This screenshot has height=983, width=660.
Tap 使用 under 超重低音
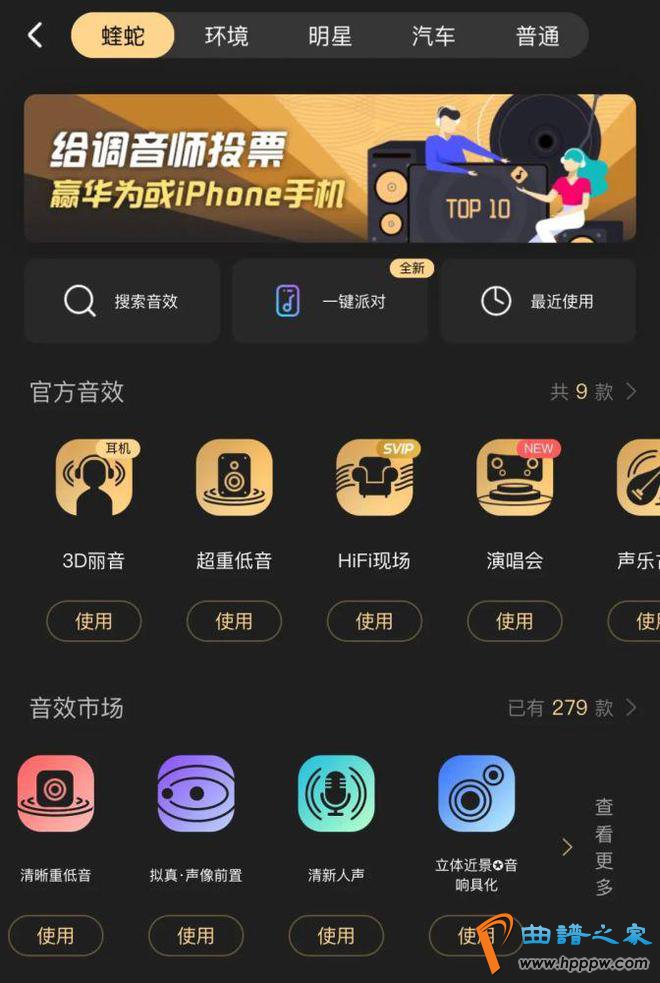234,621
